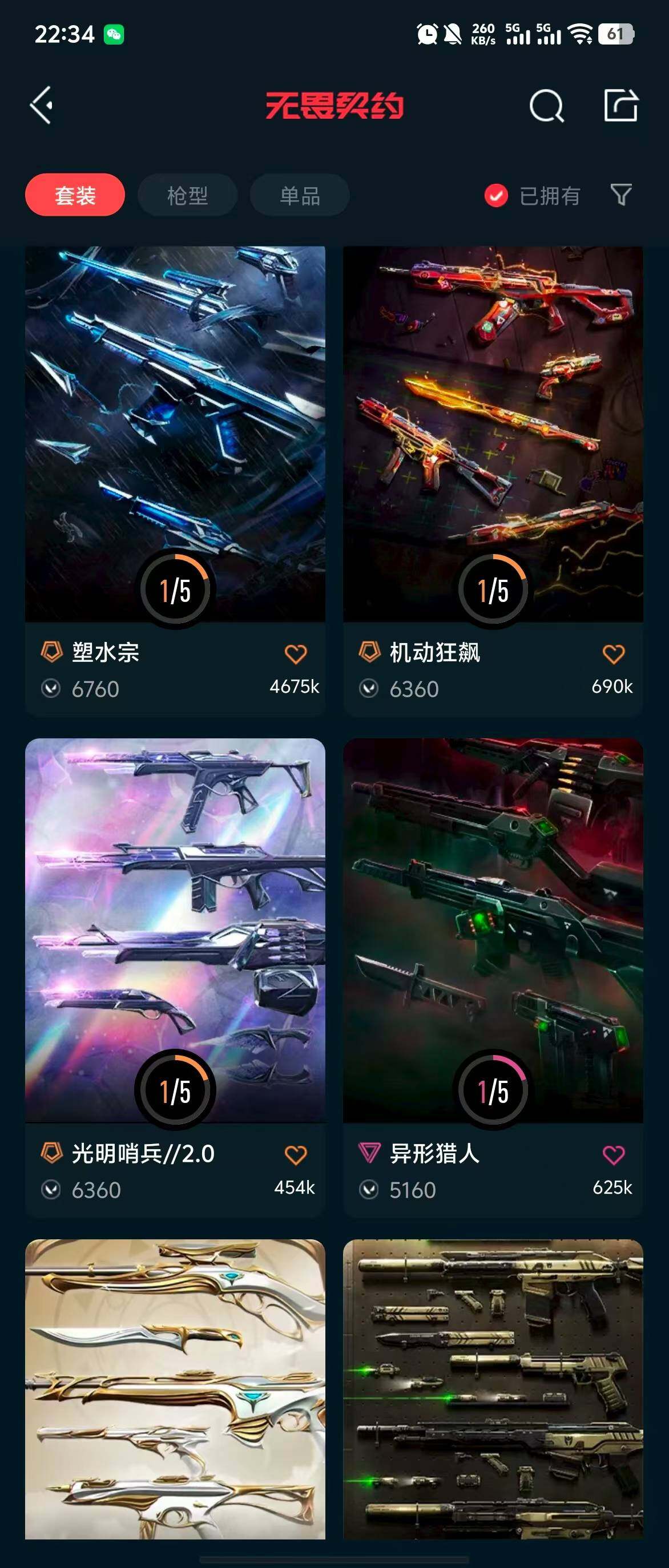Switch to the 单品 tab
Image resolution: width=669 pixels, height=1568 pixels.
[300, 195]
